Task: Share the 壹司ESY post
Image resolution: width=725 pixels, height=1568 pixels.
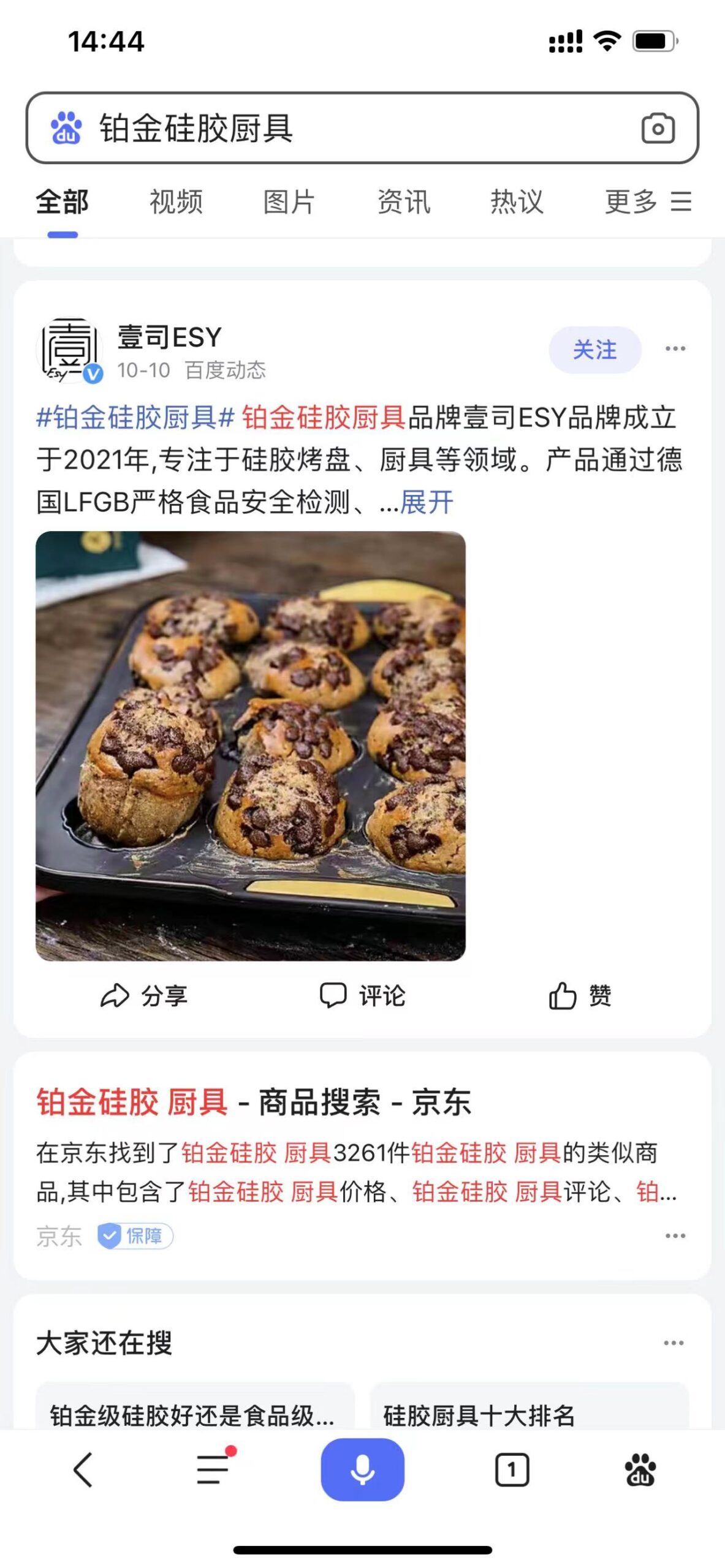Action: coord(144,996)
